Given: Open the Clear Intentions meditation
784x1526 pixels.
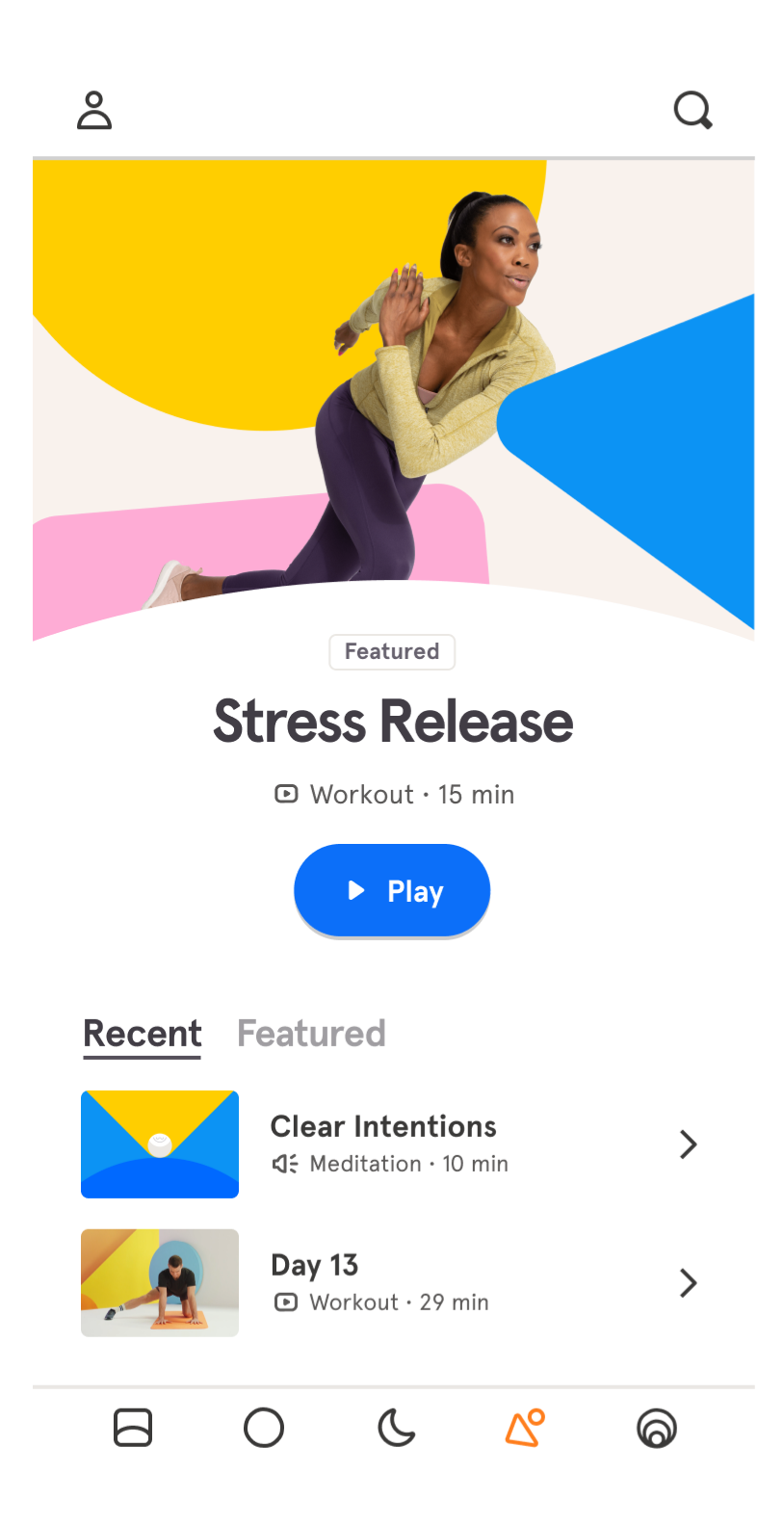Looking at the screenshot, I should pos(389,1144).
